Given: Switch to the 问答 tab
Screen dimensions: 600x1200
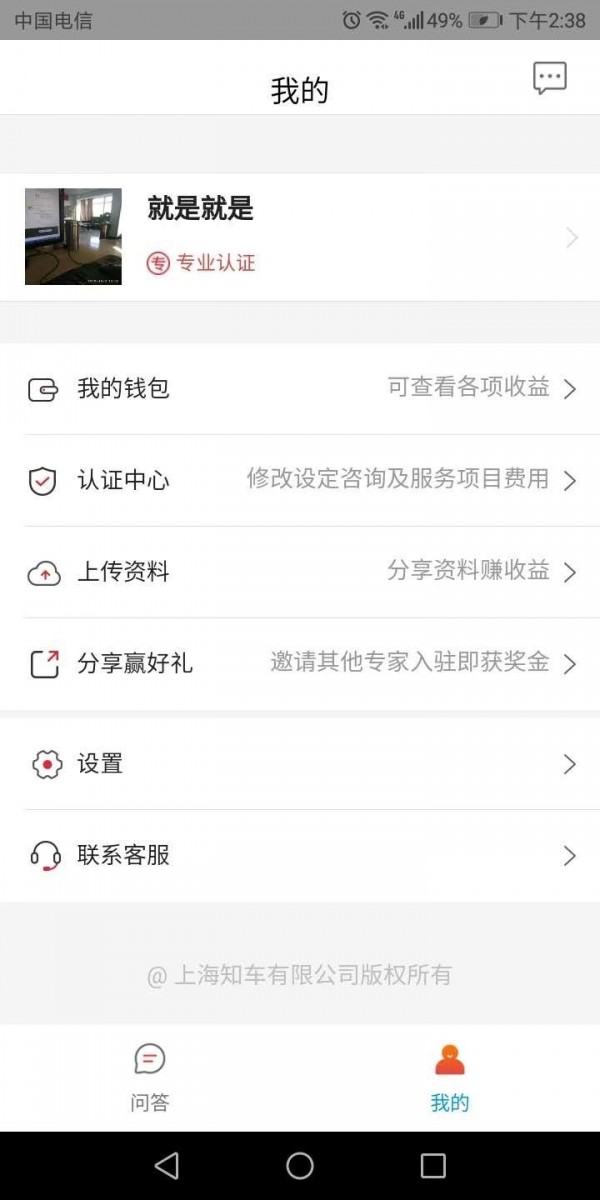Looking at the screenshot, I should [x=150, y=1077].
